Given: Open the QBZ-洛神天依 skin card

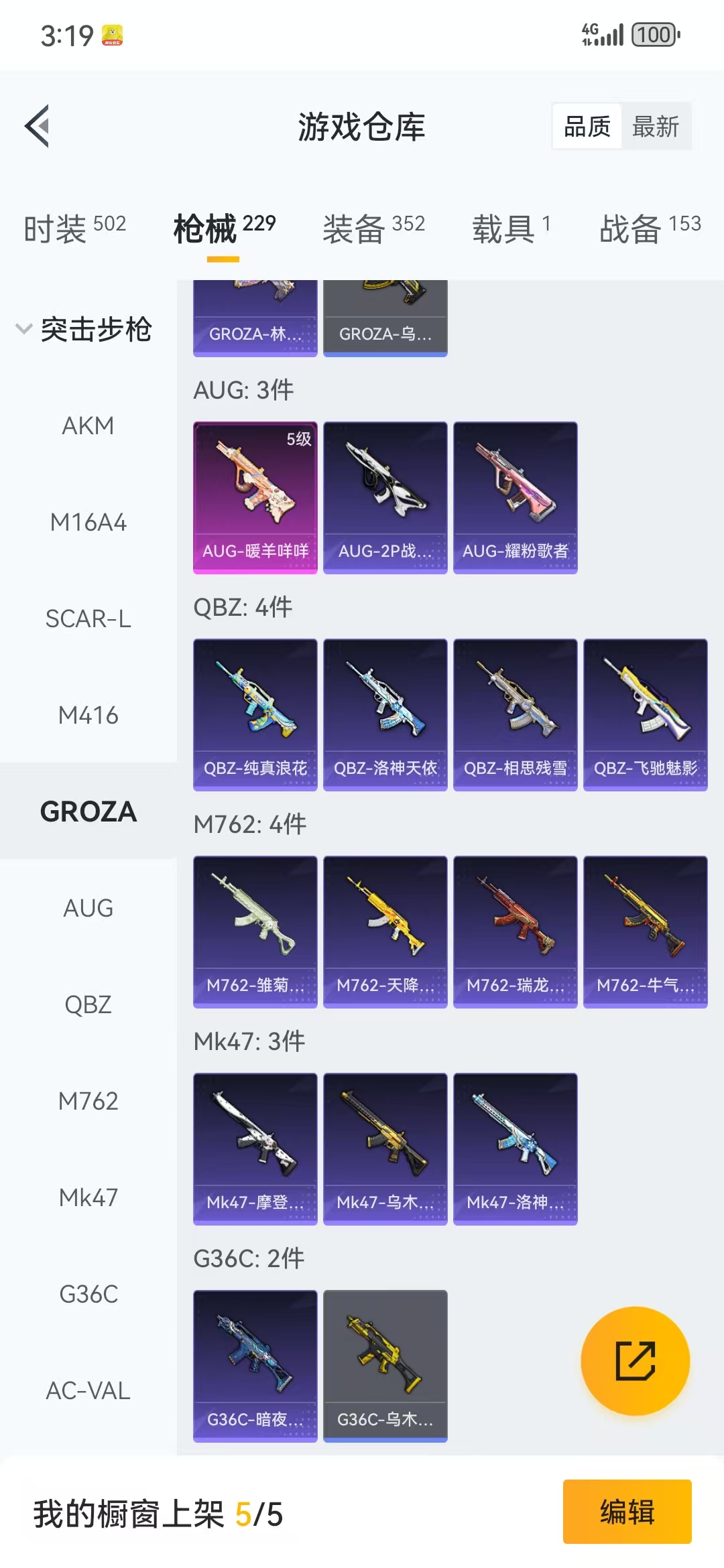Looking at the screenshot, I should tap(385, 714).
